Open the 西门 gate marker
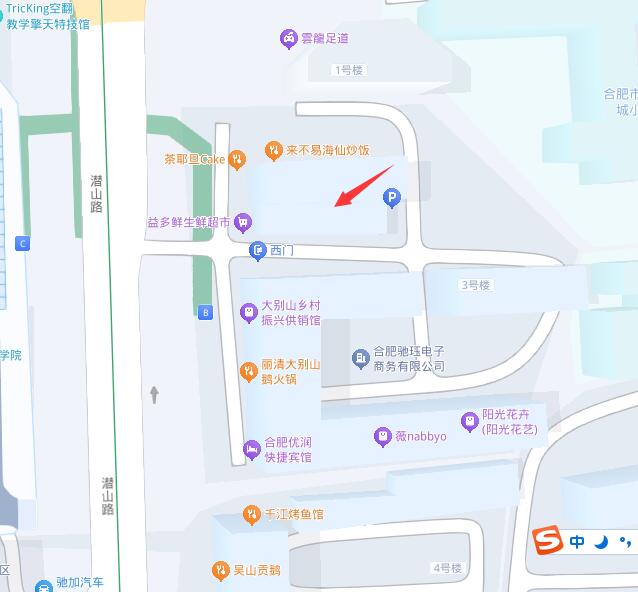Image resolution: width=638 pixels, height=592 pixels. pos(258,250)
